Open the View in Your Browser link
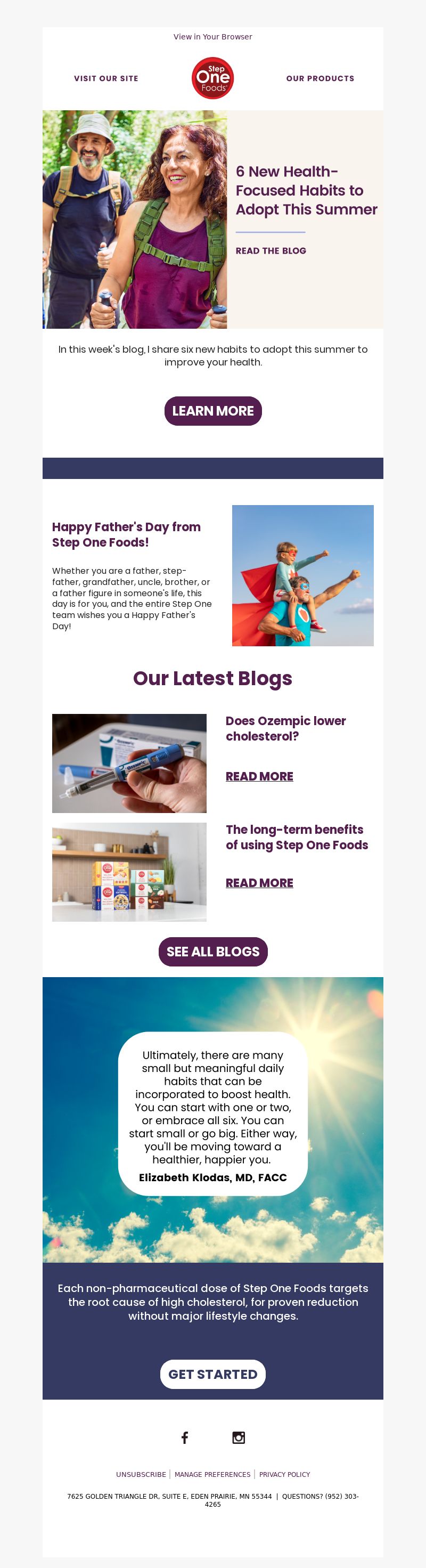The height and width of the screenshot is (1568, 426). click(212, 37)
